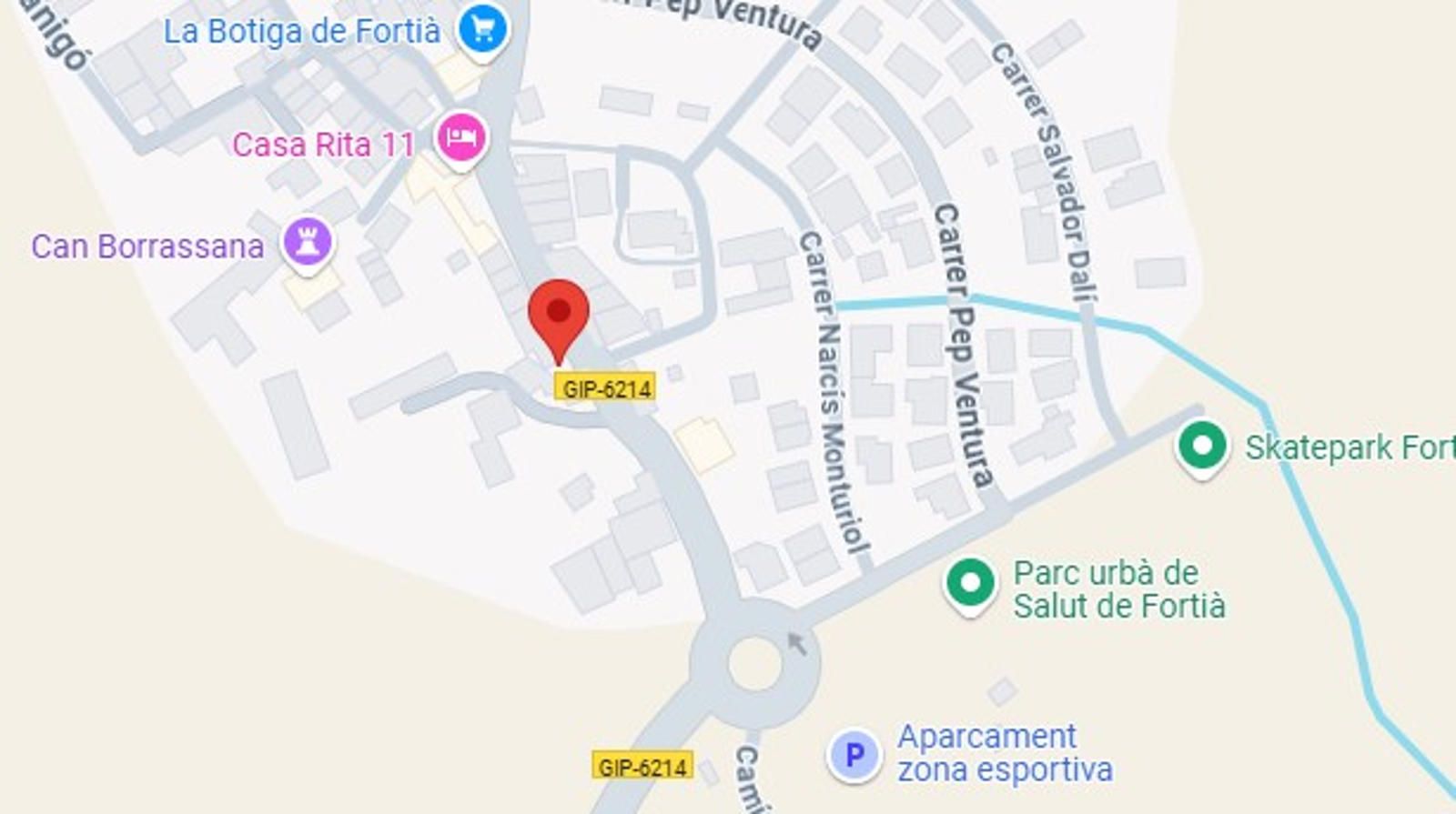1456x814 pixels.
Task: Open the Skatepark Fortià marker
Action: [1202, 447]
